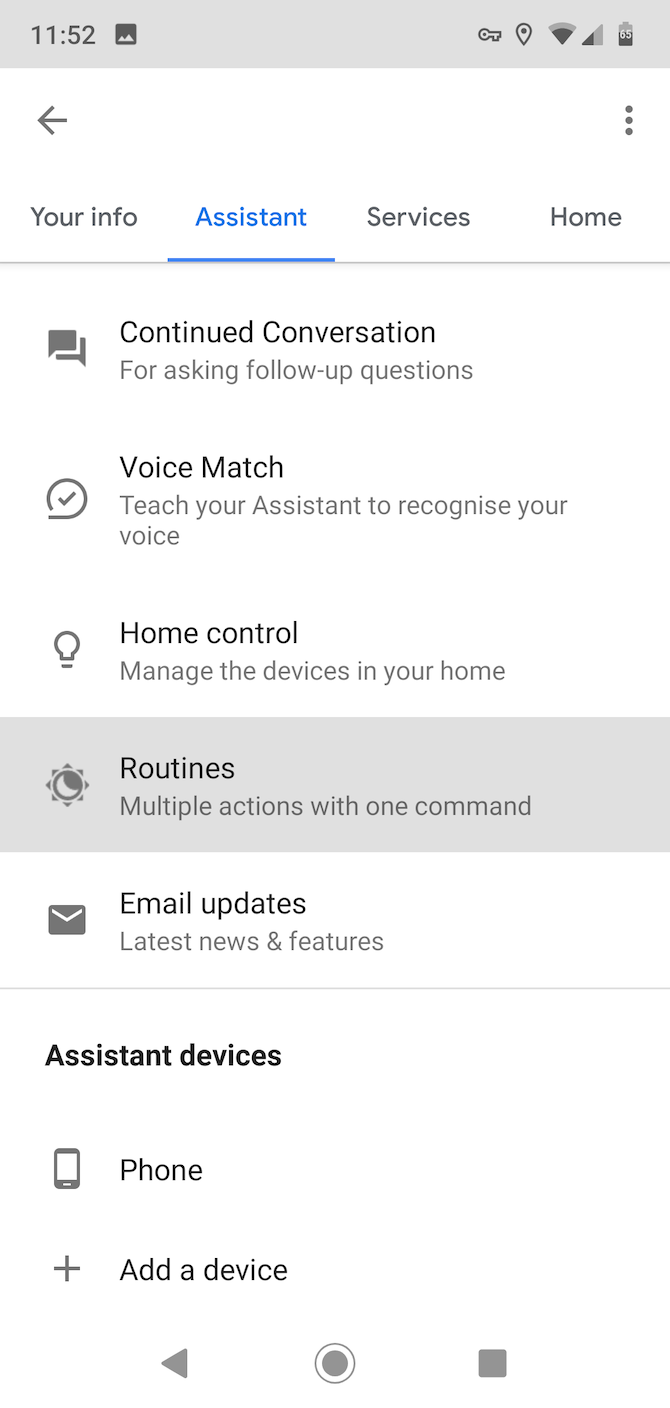The image size is (670, 1408).
Task: Open the Home tab
Action: click(585, 217)
